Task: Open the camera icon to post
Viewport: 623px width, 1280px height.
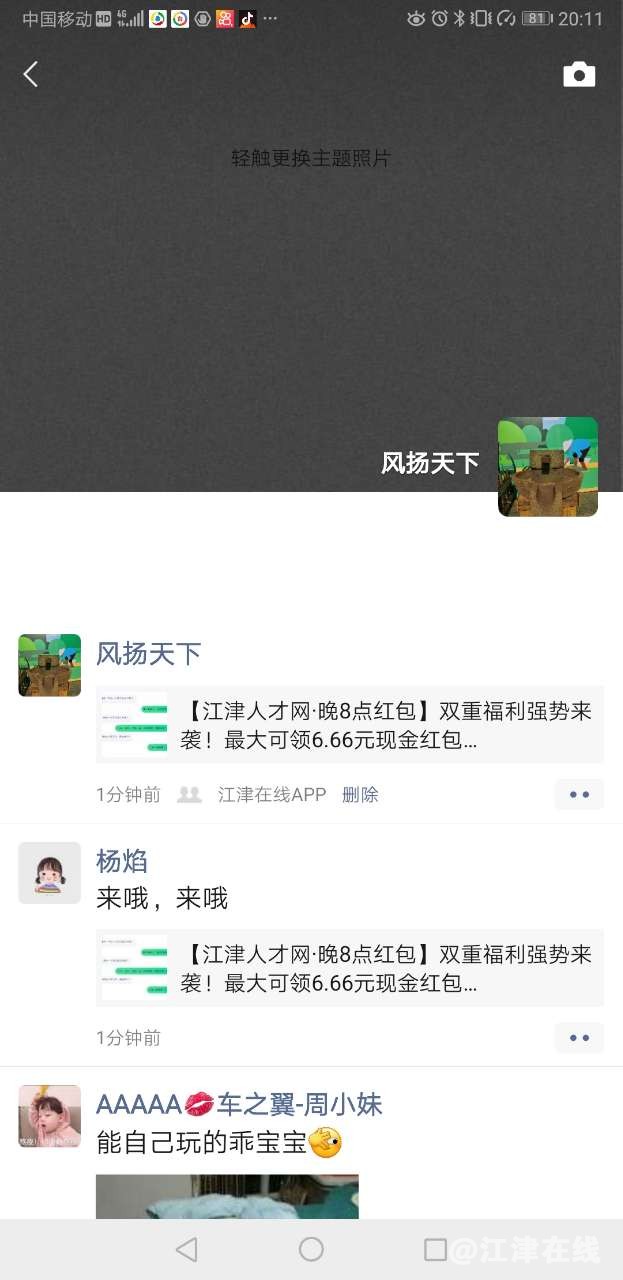Action: tap(579, 75)
